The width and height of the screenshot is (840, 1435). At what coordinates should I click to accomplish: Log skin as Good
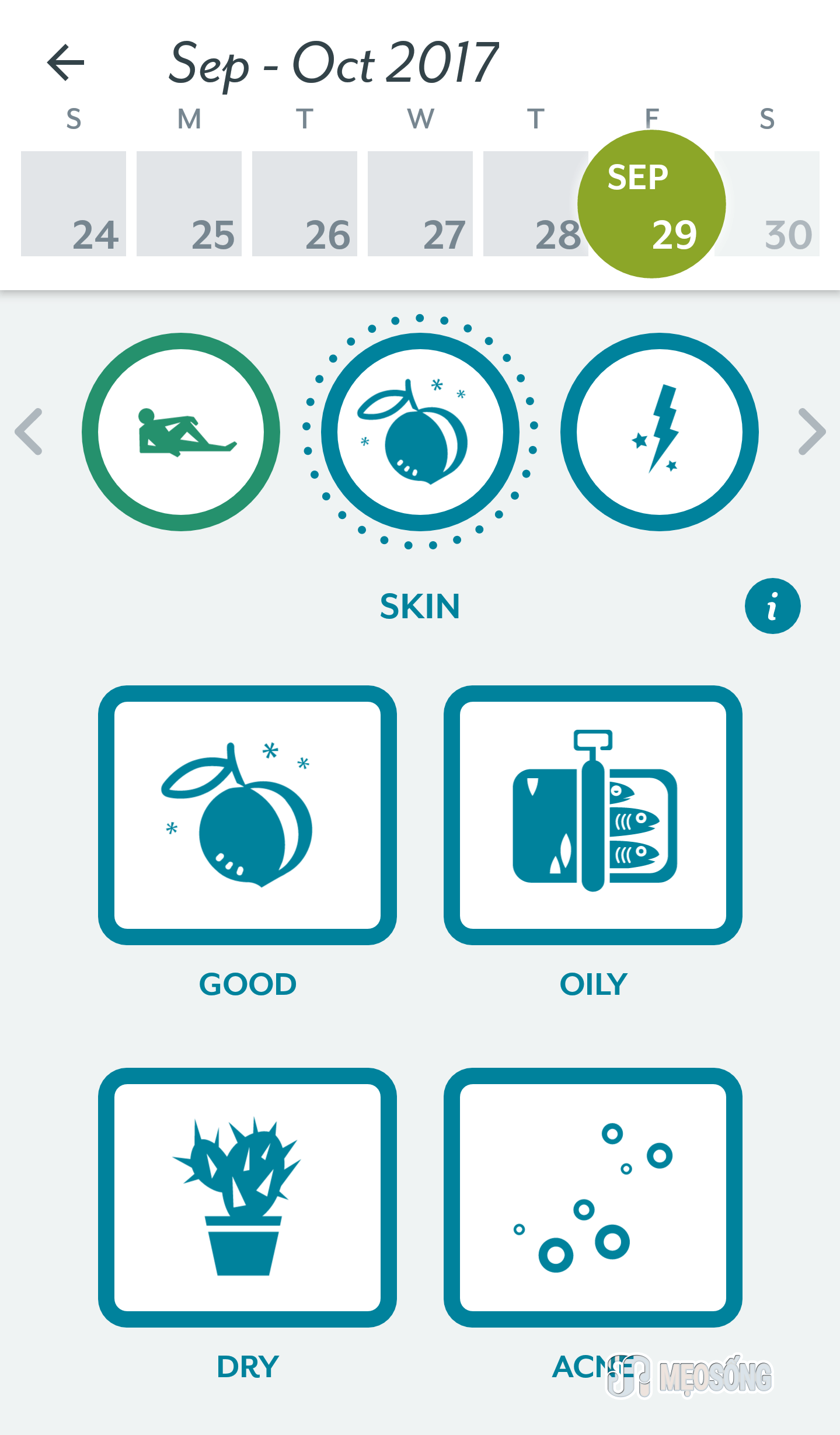[248, 815]
